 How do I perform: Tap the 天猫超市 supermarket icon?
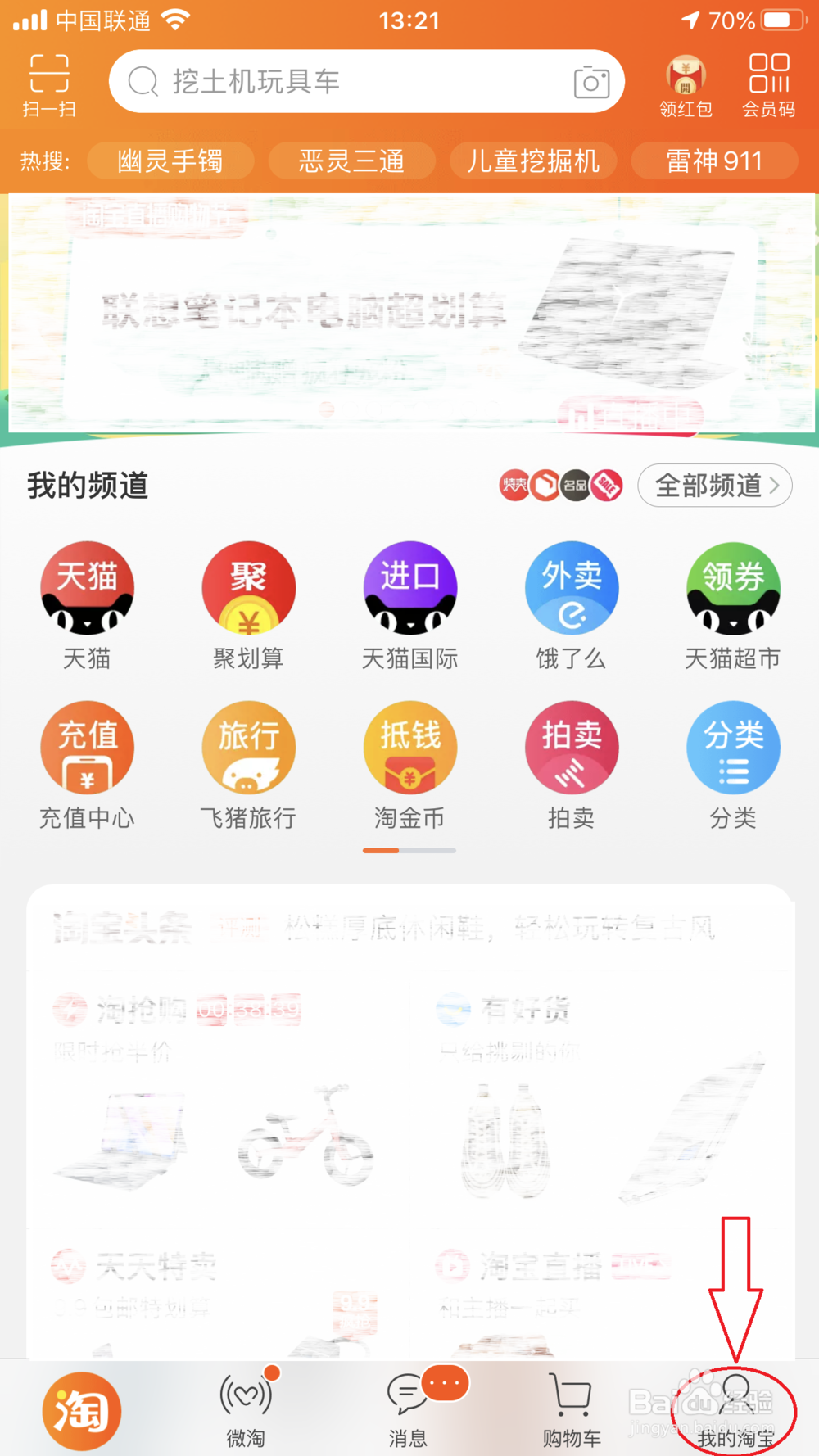733,588
